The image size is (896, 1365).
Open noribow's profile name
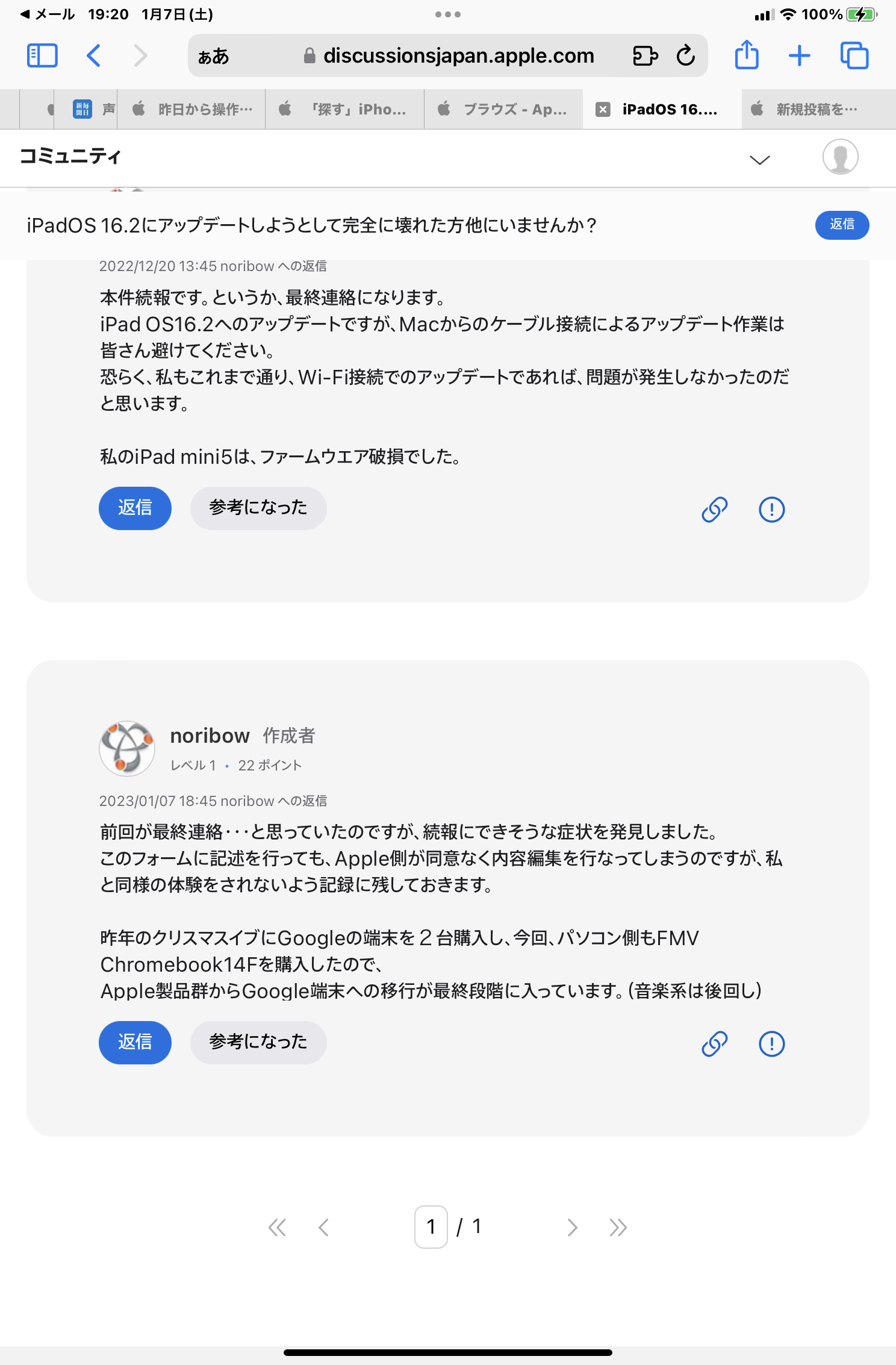(x=210, y=736)
